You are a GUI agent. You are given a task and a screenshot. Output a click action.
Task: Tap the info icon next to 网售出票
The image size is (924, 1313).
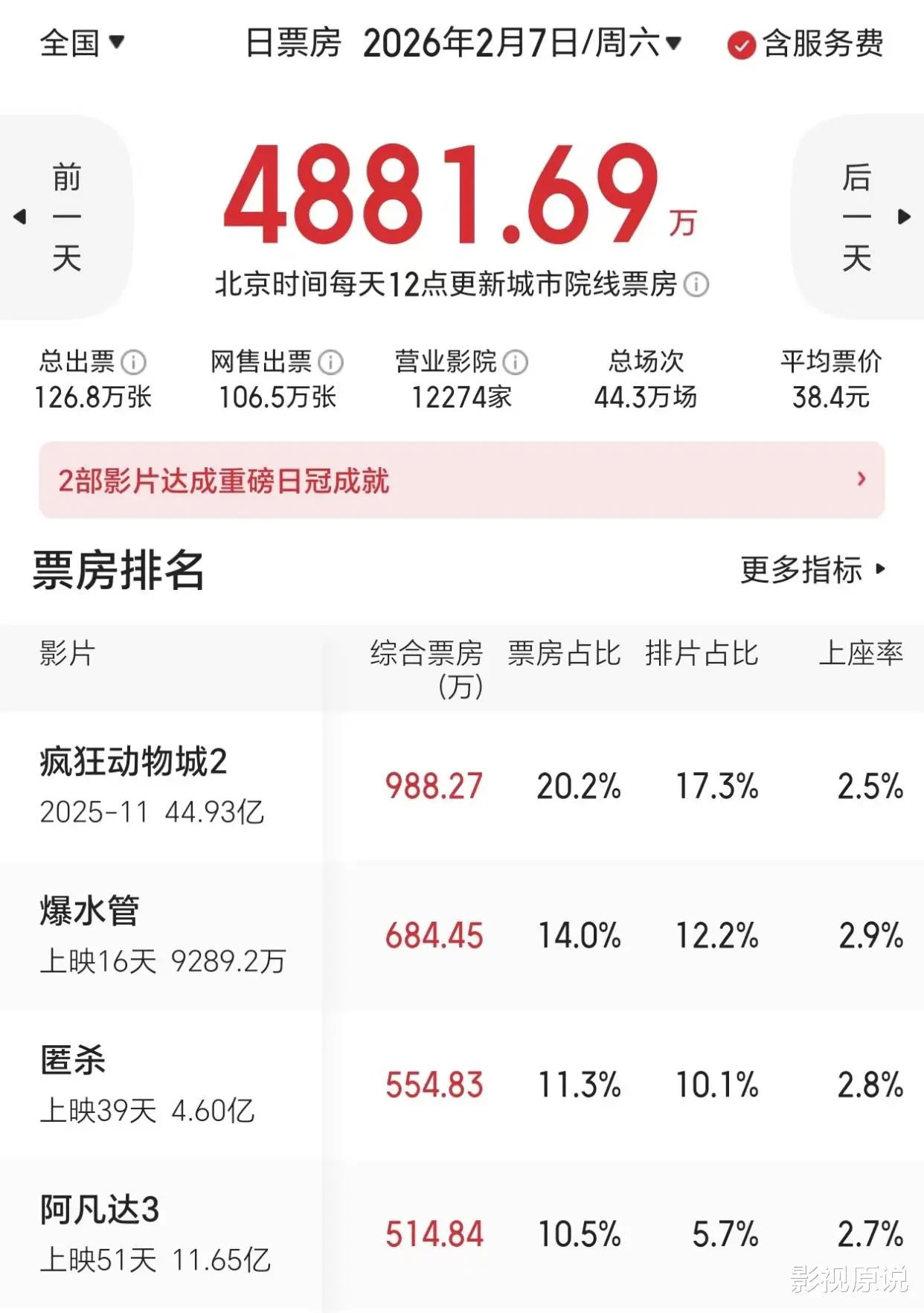click(330, 362)
